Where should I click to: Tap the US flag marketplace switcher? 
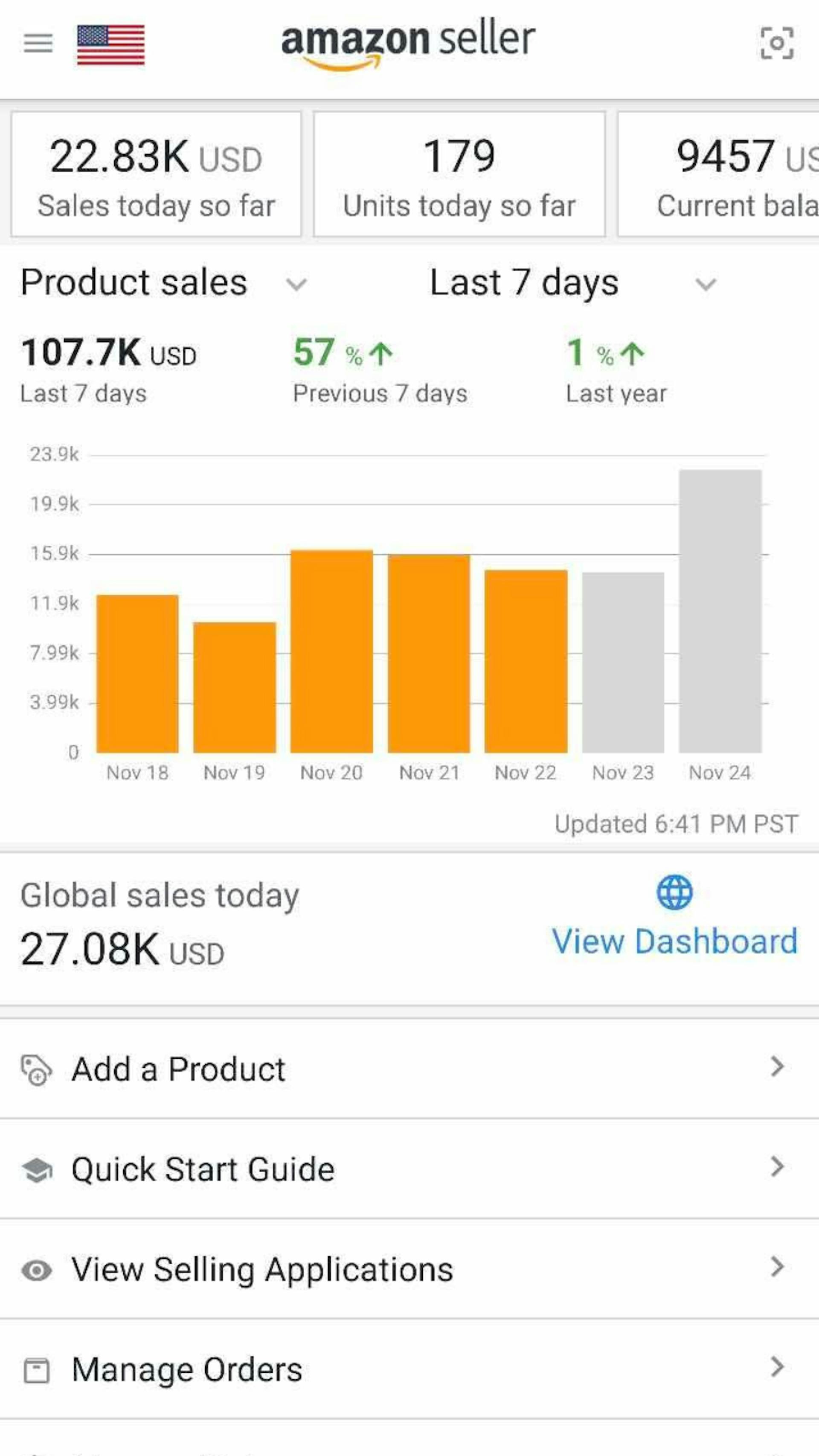(111, 45)
